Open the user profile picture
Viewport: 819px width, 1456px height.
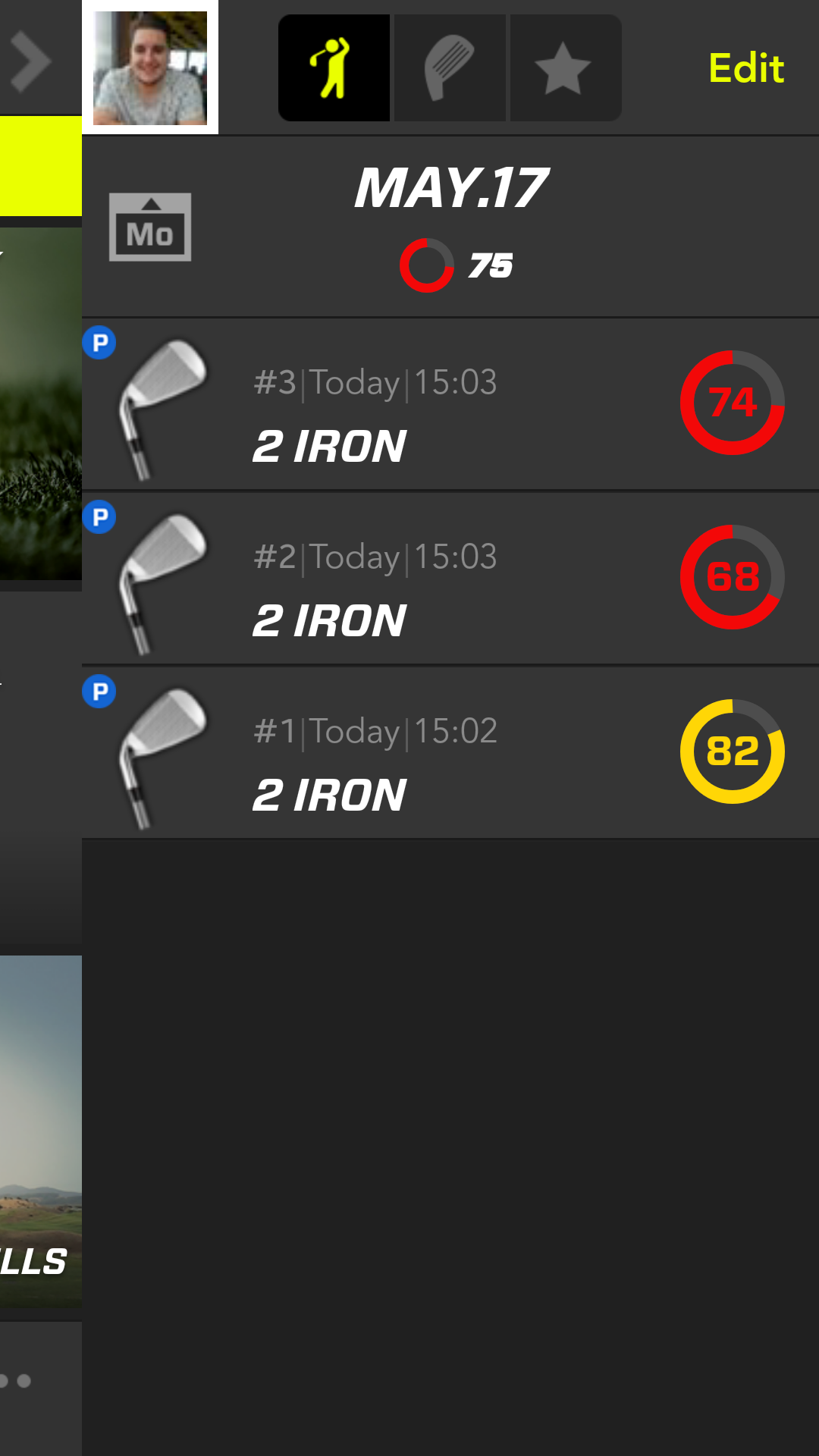pyautogui.click(x=150, y=68)
